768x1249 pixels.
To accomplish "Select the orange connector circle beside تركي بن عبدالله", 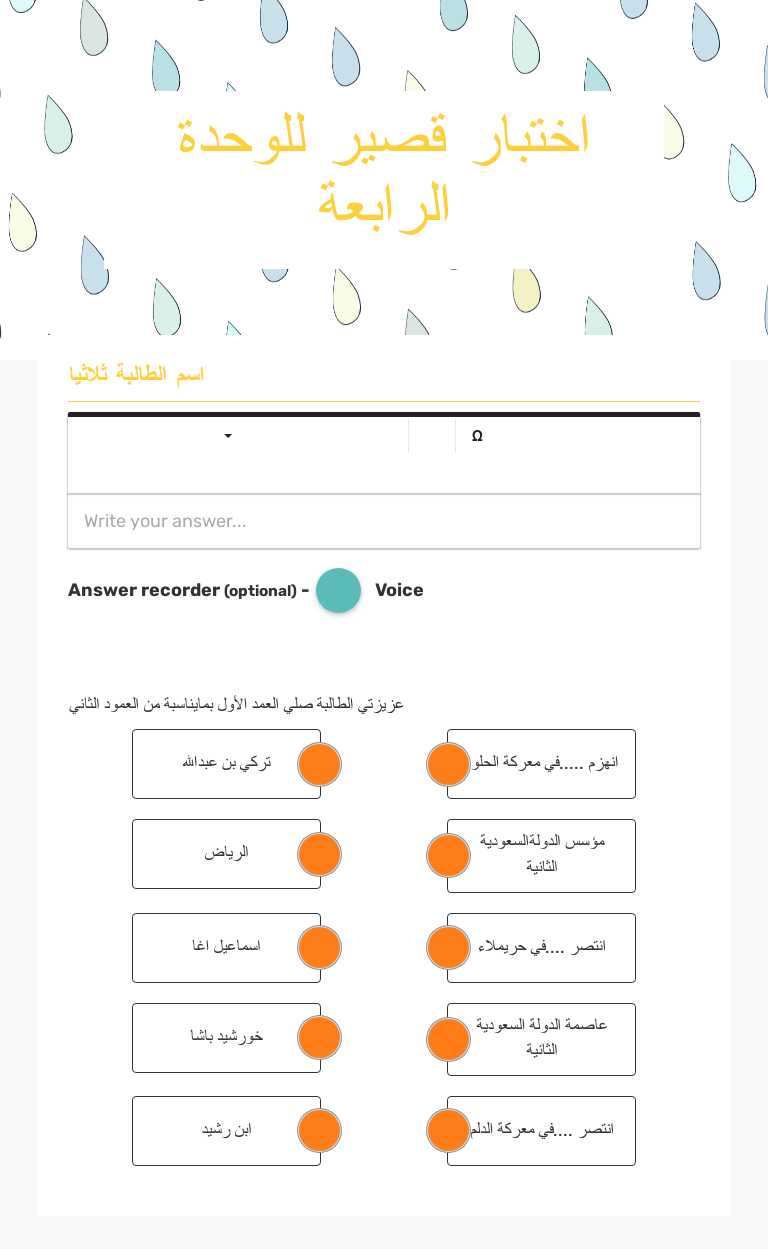I will pos(319,764).
